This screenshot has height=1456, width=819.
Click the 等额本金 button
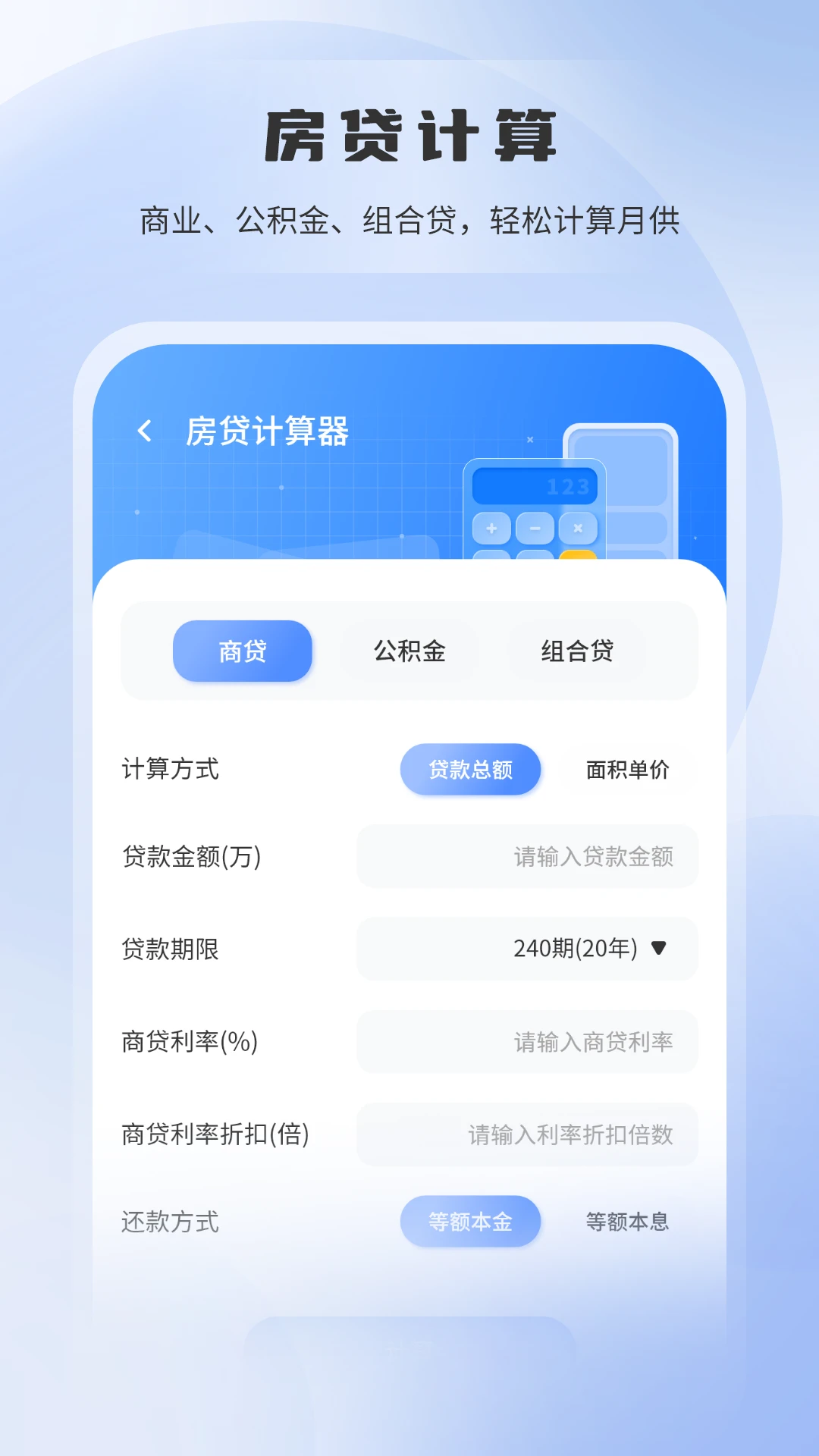[471, 1221]
